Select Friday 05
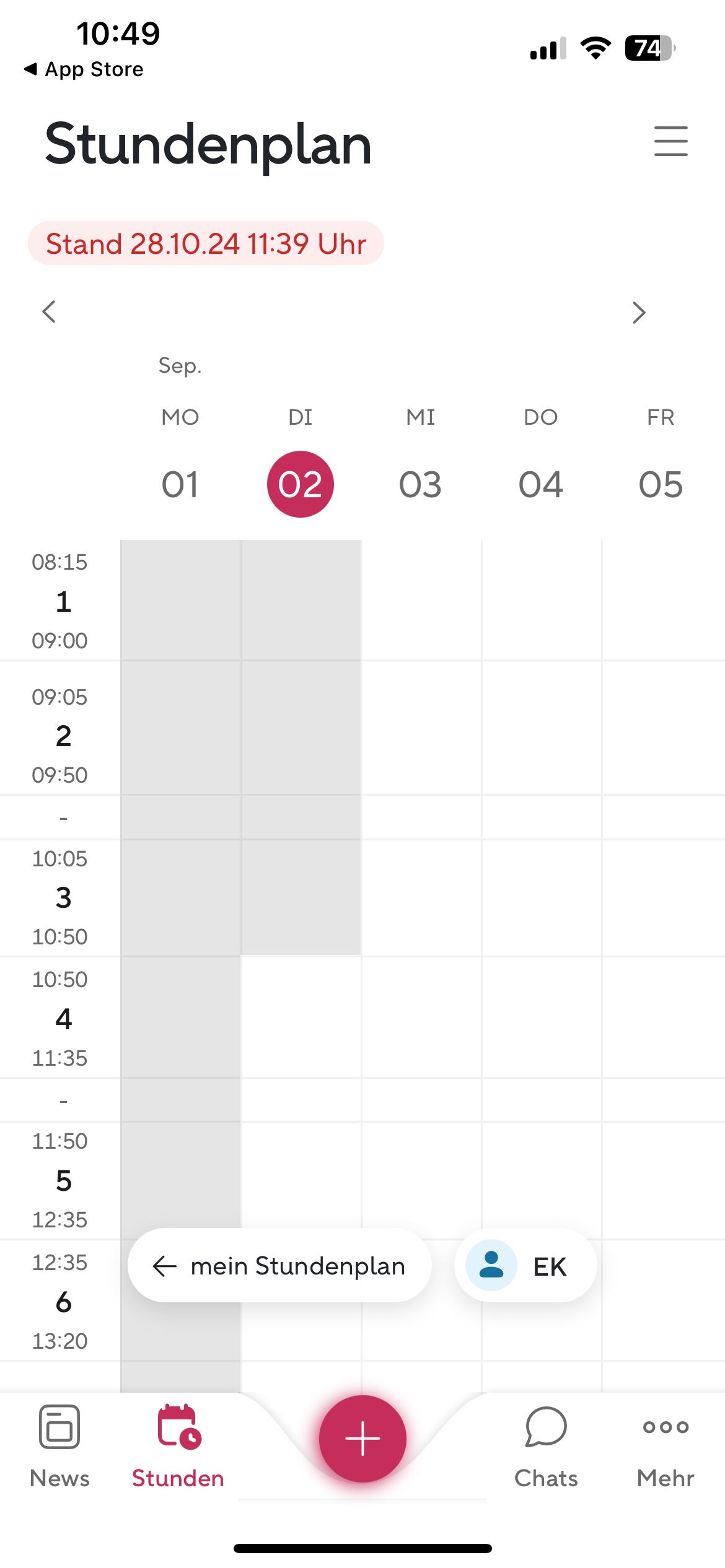The height and width of the screenshot is (1568, 725). [661, 484]
